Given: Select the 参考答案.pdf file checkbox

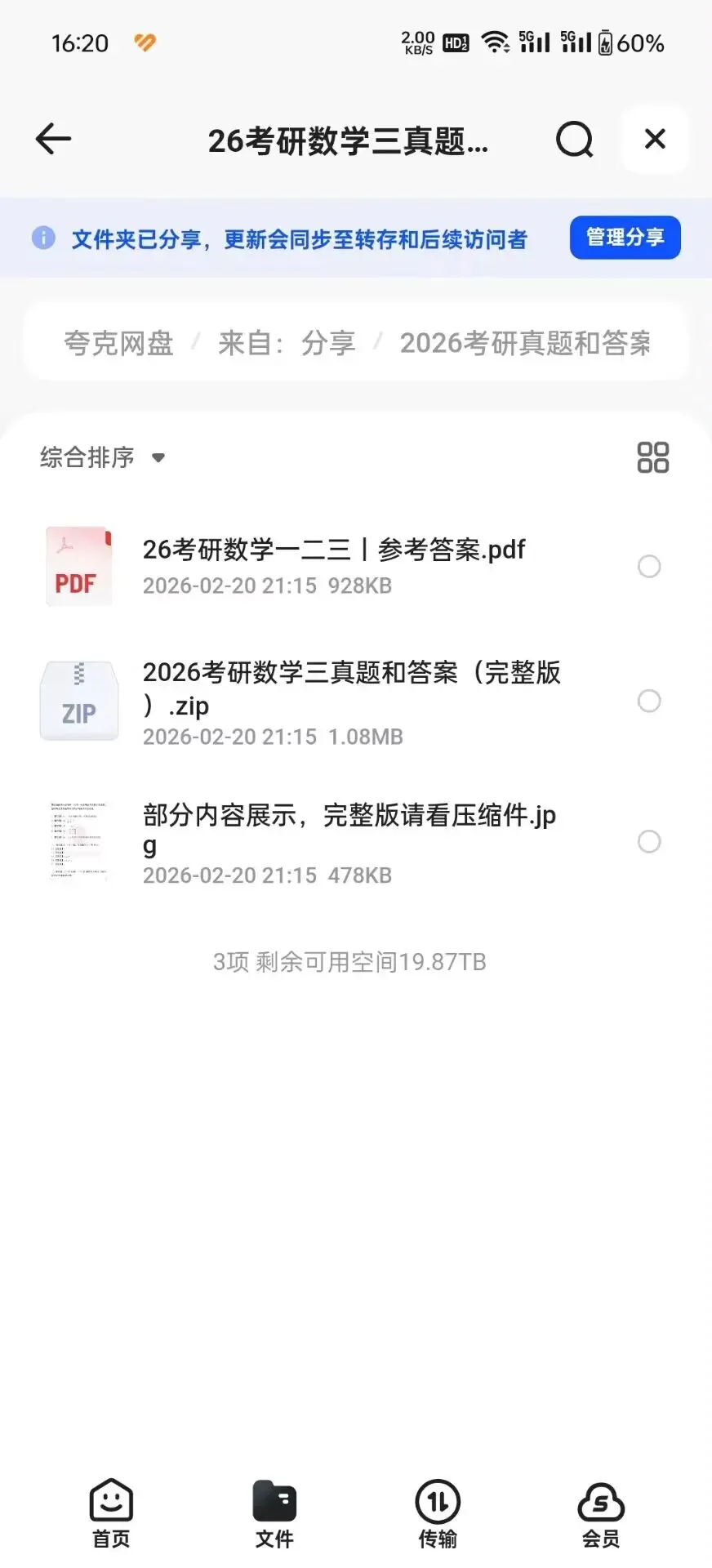Looking at the screenshot, I should point(649,566).
